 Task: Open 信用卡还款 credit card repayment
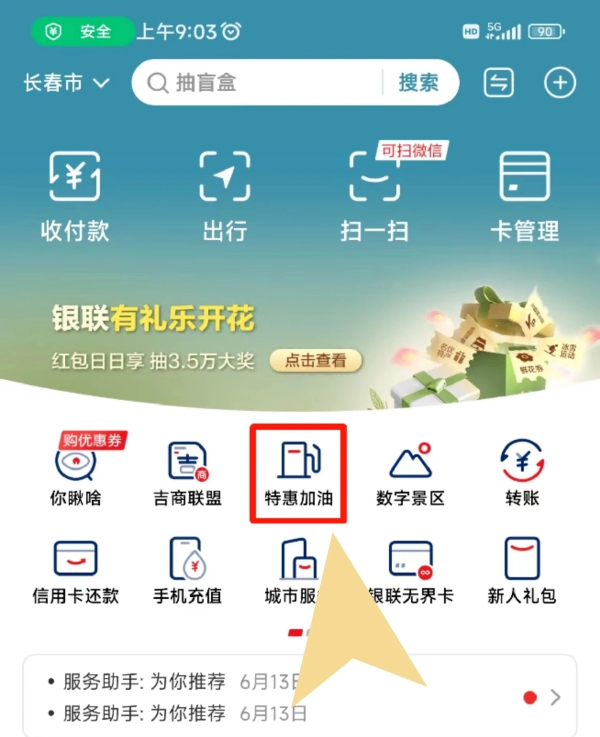(x=75, y=570)
